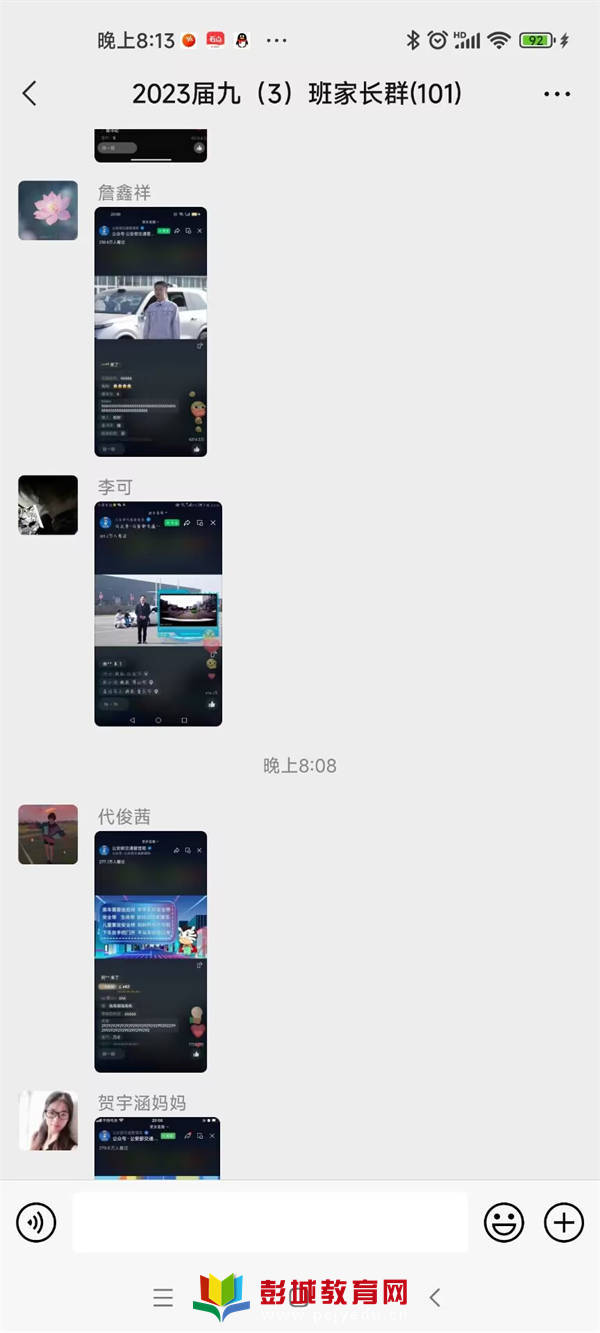
Task: Tap 李可's profile avatar
Action: [x=48, y=505]
